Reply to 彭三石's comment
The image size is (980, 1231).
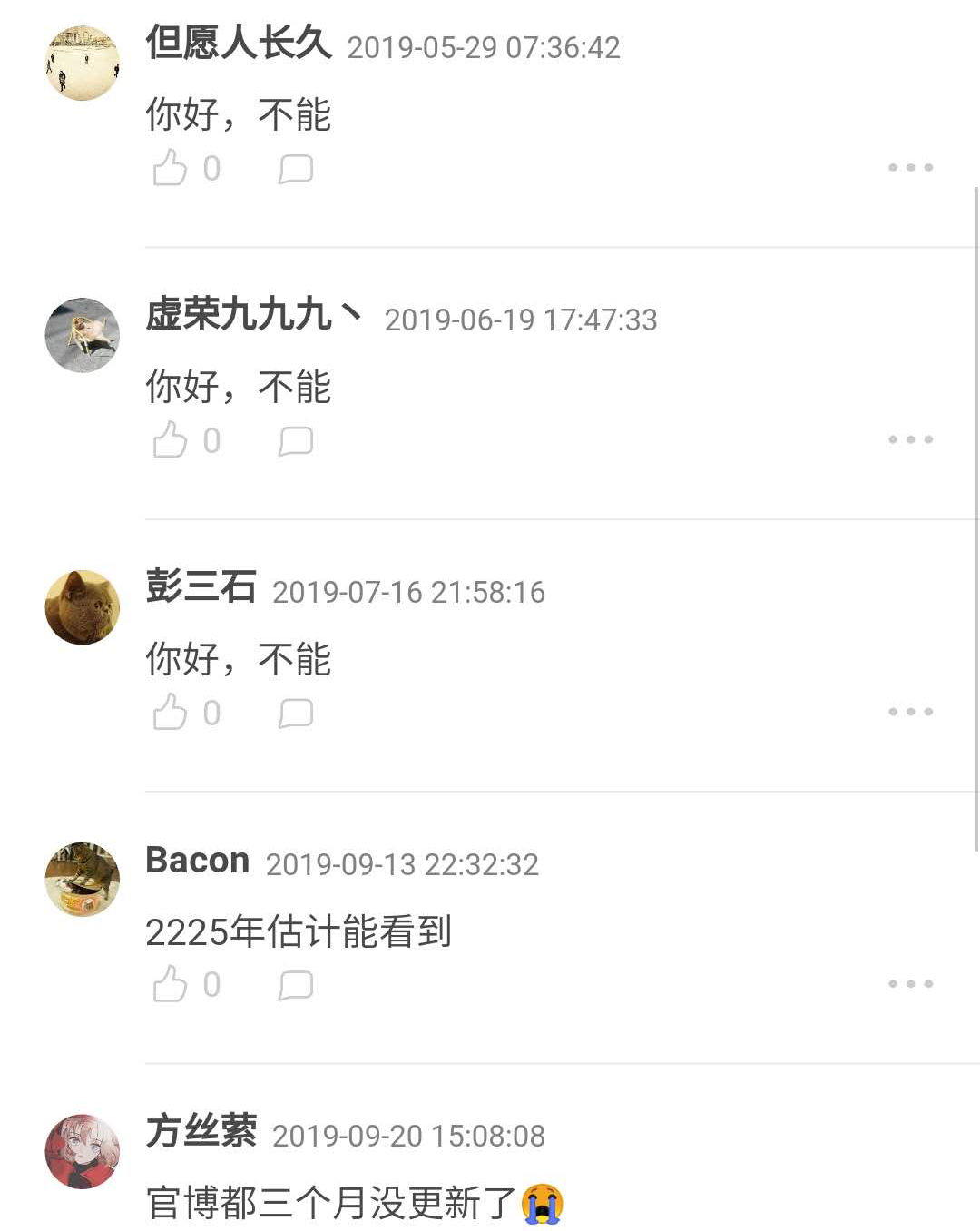pyautogui.click(x=296, y=714)
